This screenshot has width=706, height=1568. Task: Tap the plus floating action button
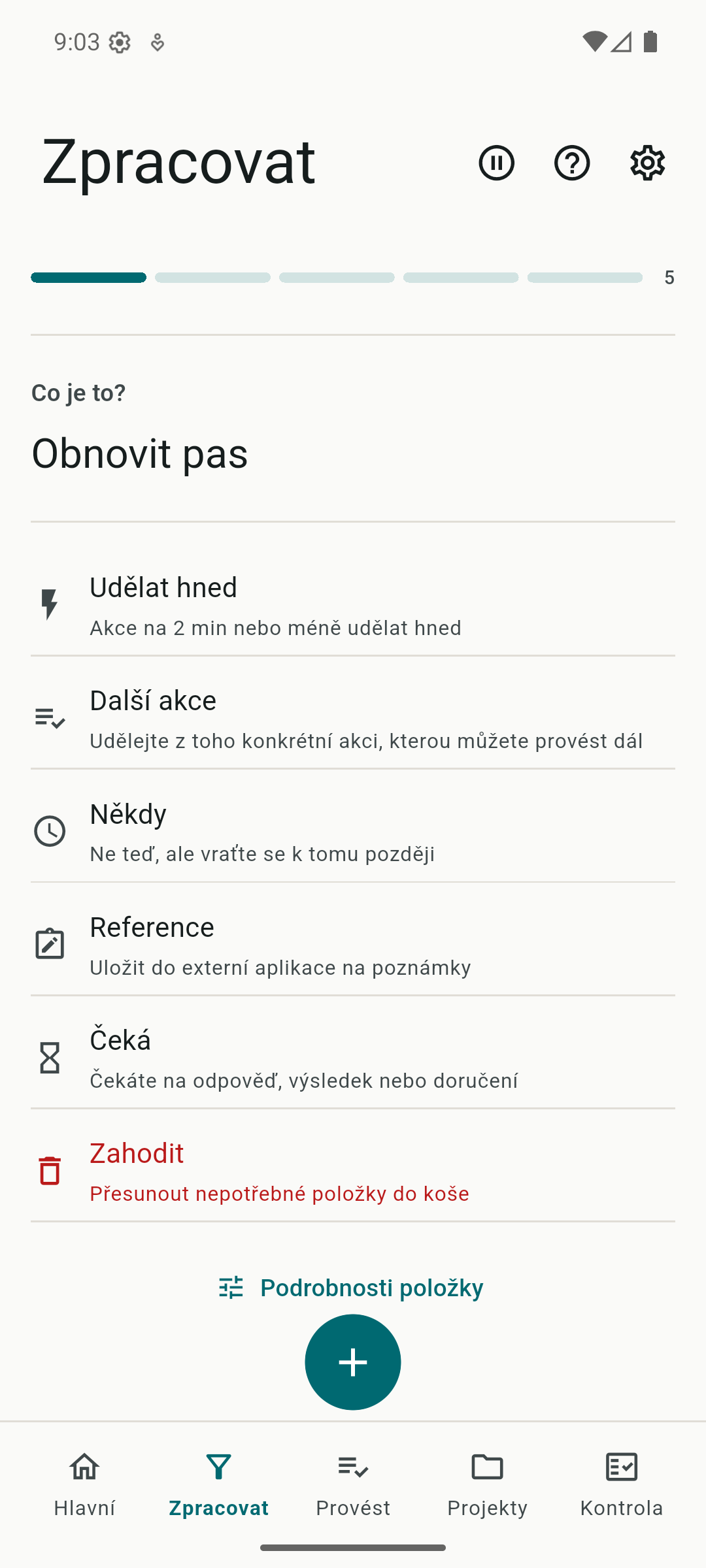click(353, 1362)
